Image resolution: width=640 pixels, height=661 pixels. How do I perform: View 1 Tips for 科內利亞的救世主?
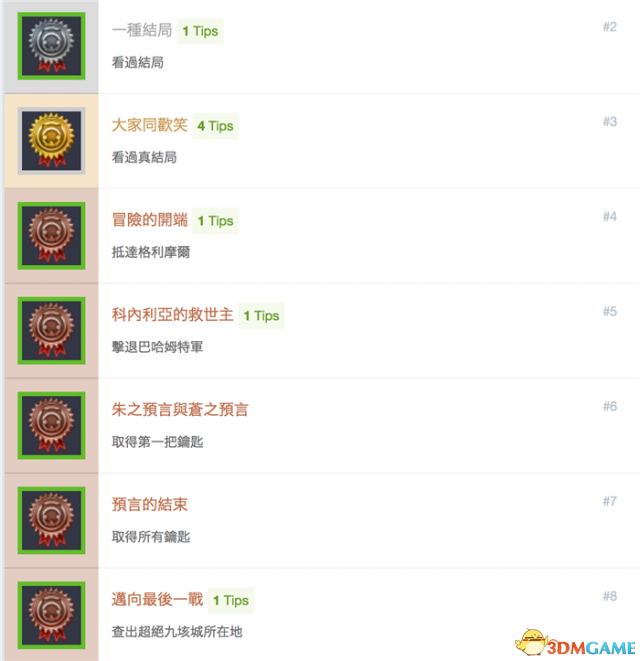click(261, 316)
